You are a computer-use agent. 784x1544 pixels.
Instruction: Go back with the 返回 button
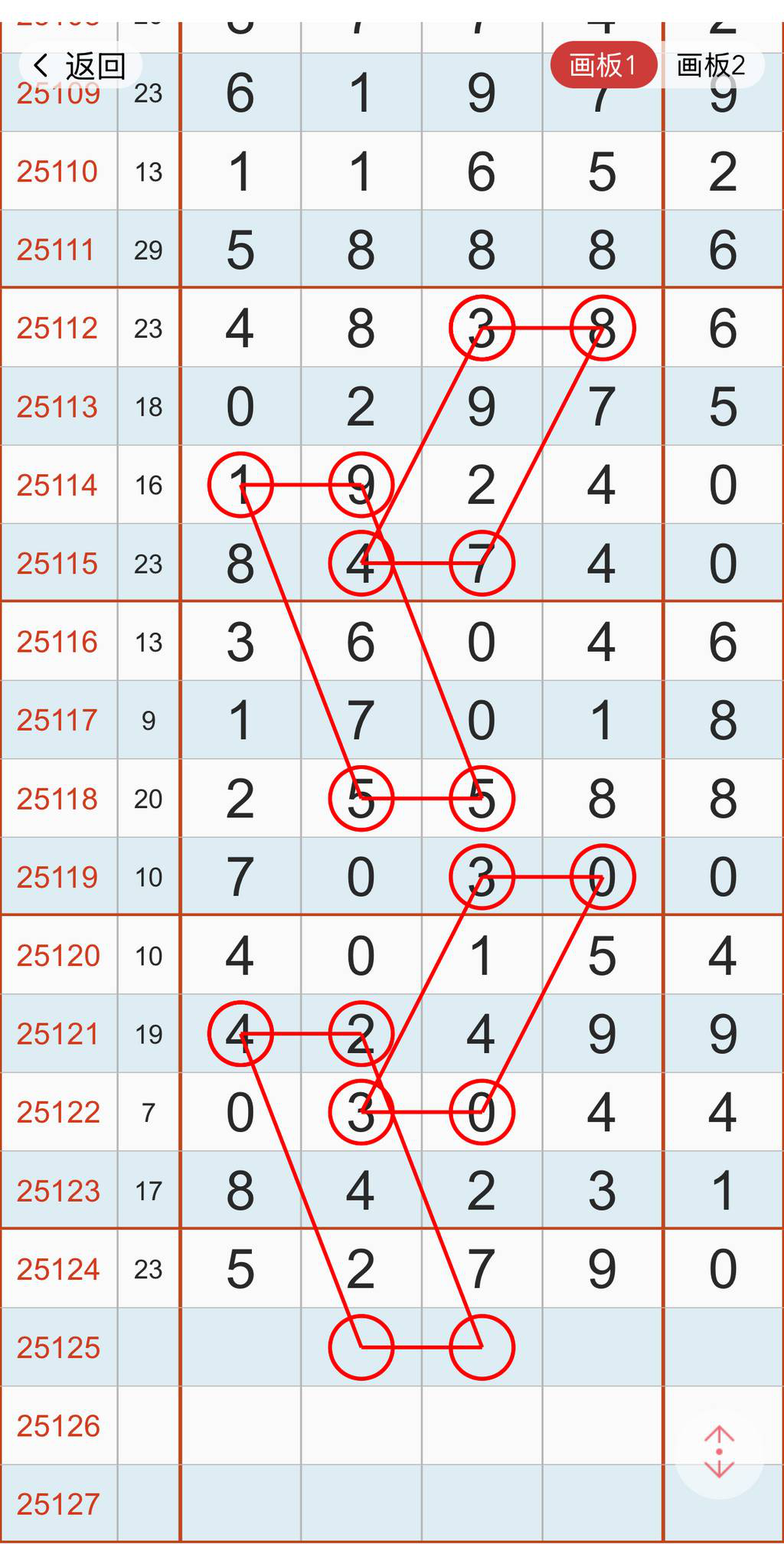pyautogui.click(x=80, y=67)
